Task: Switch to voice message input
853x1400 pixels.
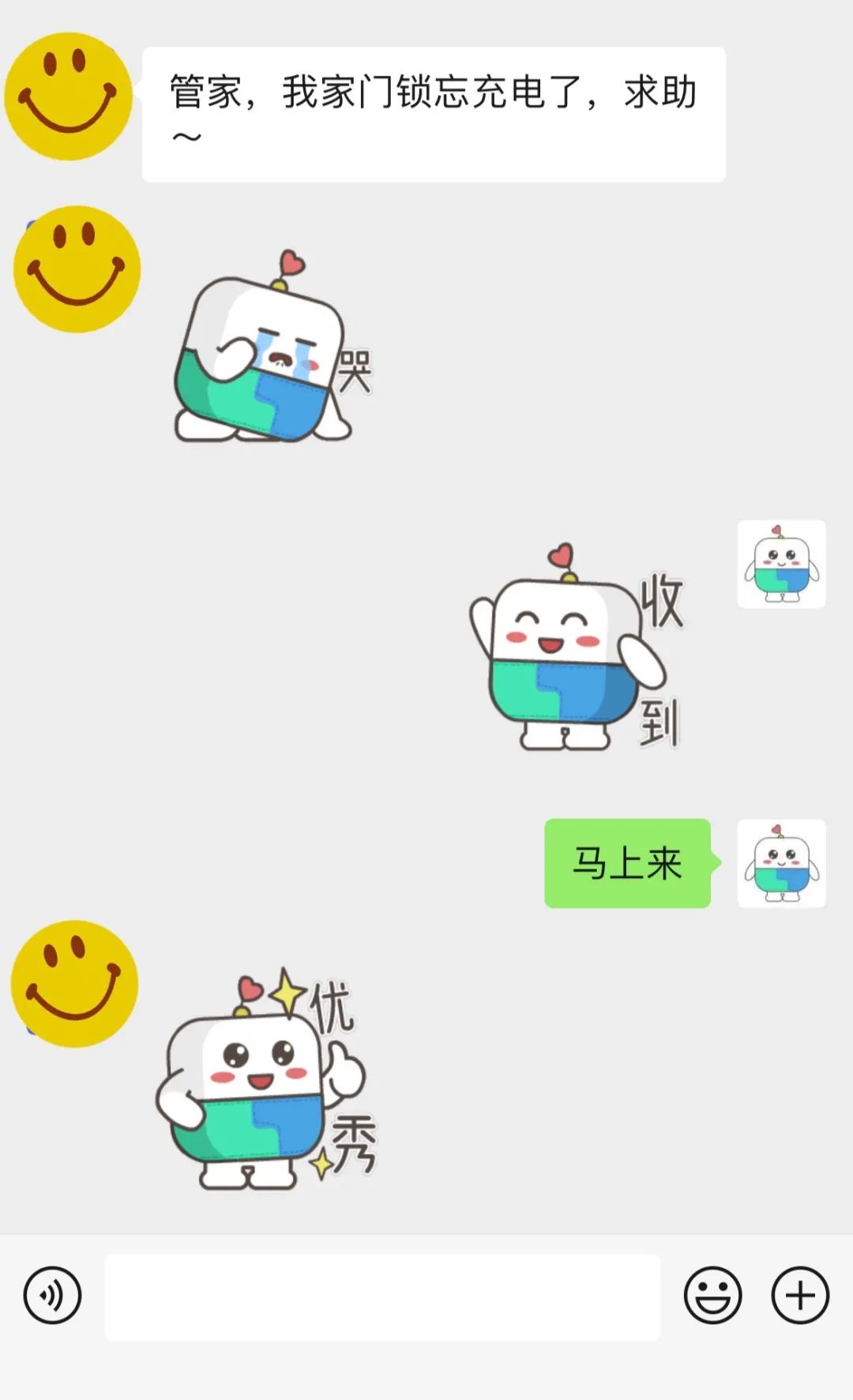Action: click(x=52, y=1295)
